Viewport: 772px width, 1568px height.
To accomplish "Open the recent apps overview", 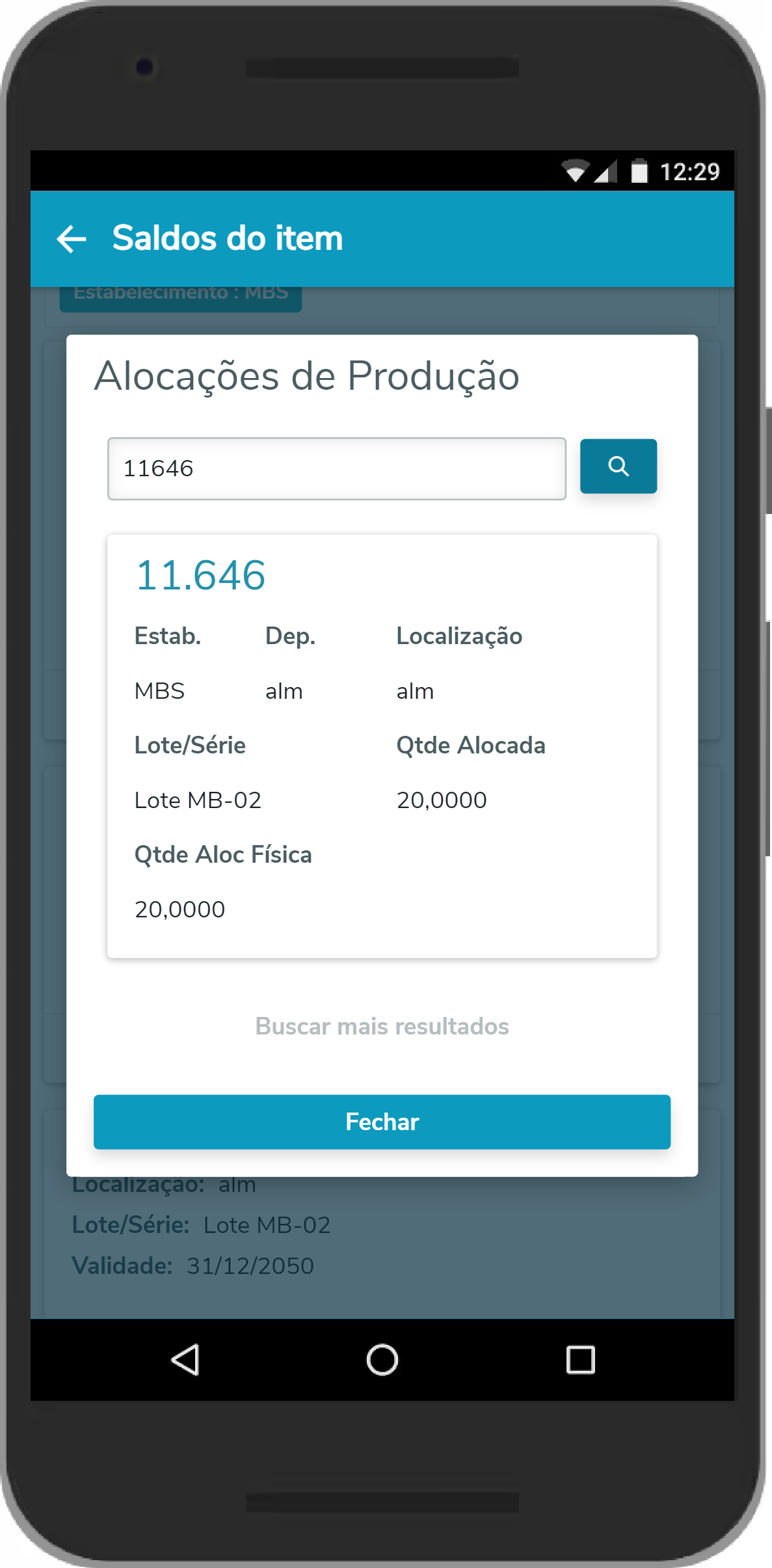I will 580,1360.
